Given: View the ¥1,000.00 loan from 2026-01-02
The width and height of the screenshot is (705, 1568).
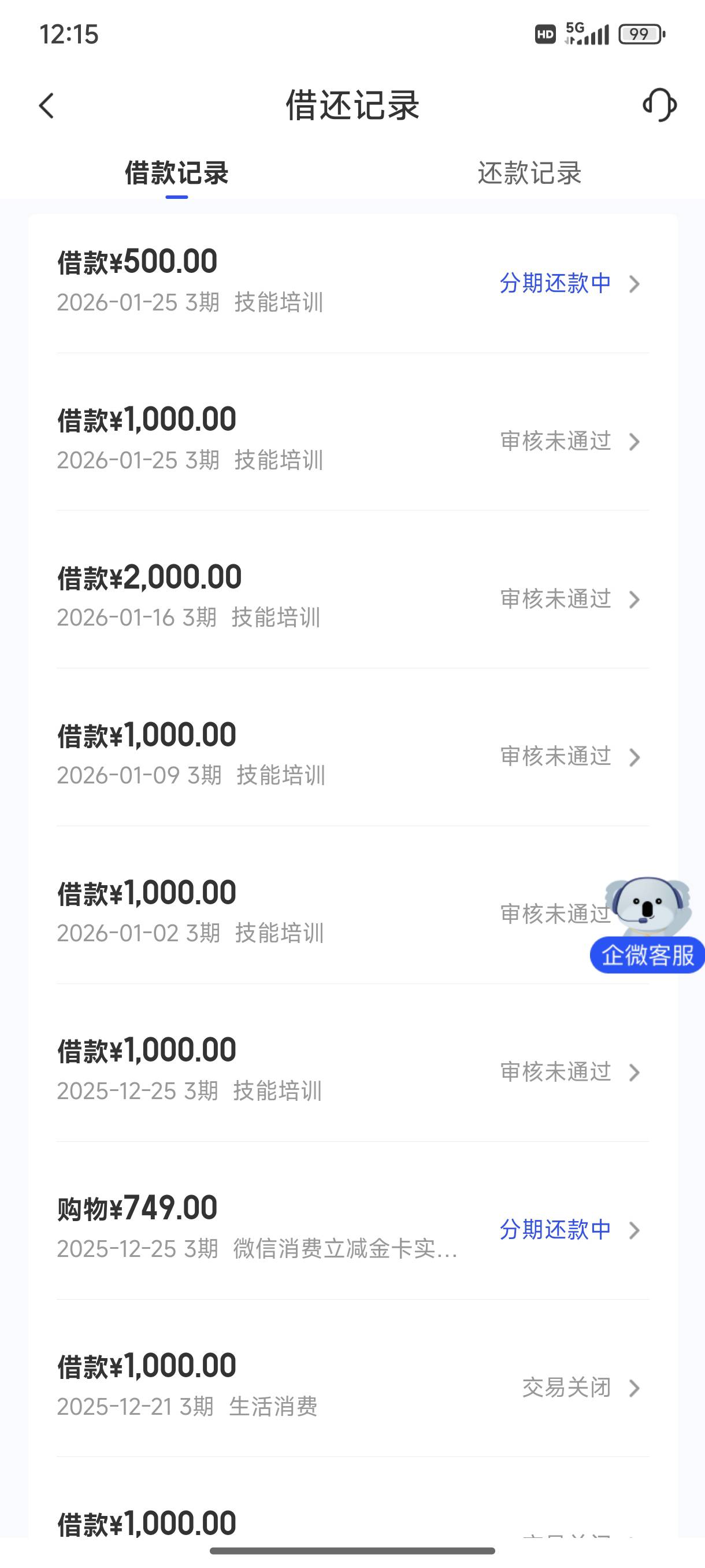Looking at the screenshot, I should pyautogui.click(x=304, y=912).
